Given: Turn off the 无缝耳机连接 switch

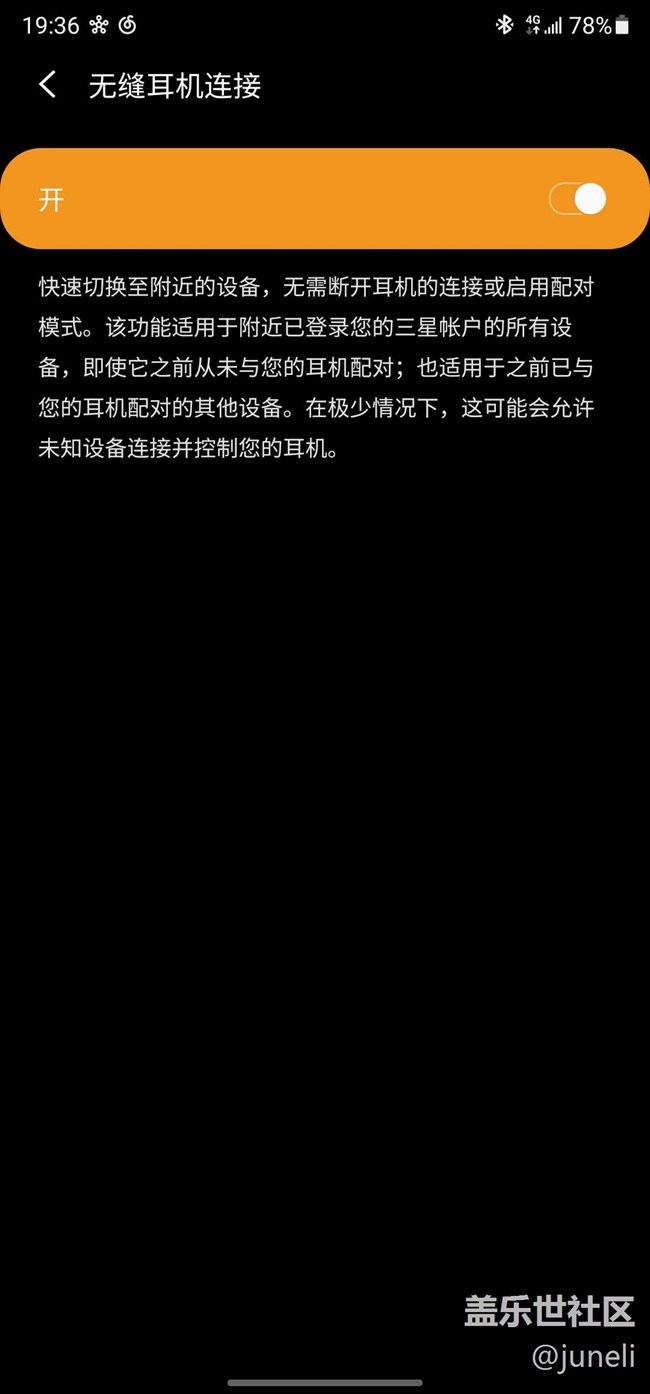Looking at the screenshot, I should tap(578, 199).
